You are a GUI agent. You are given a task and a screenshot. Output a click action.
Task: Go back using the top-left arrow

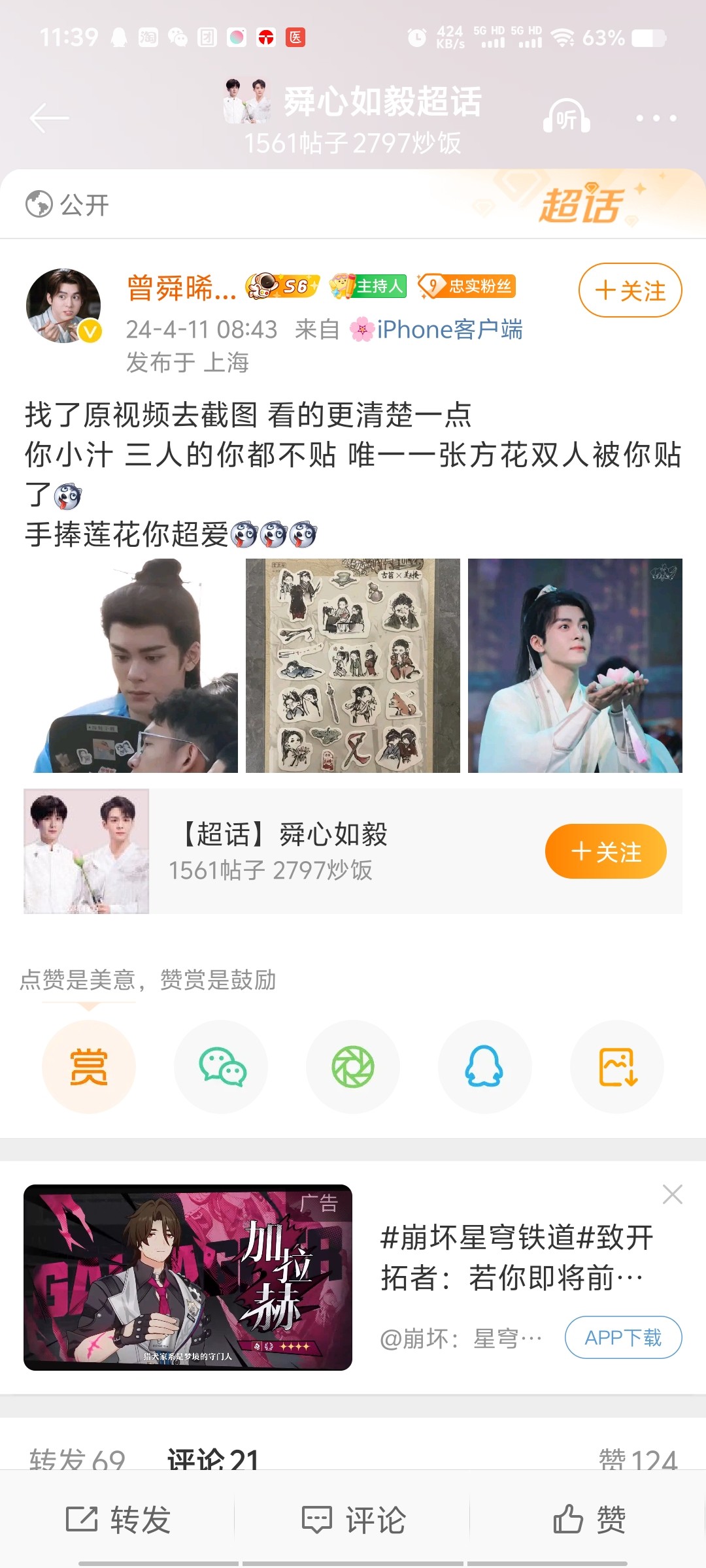[x=50, y=118]
